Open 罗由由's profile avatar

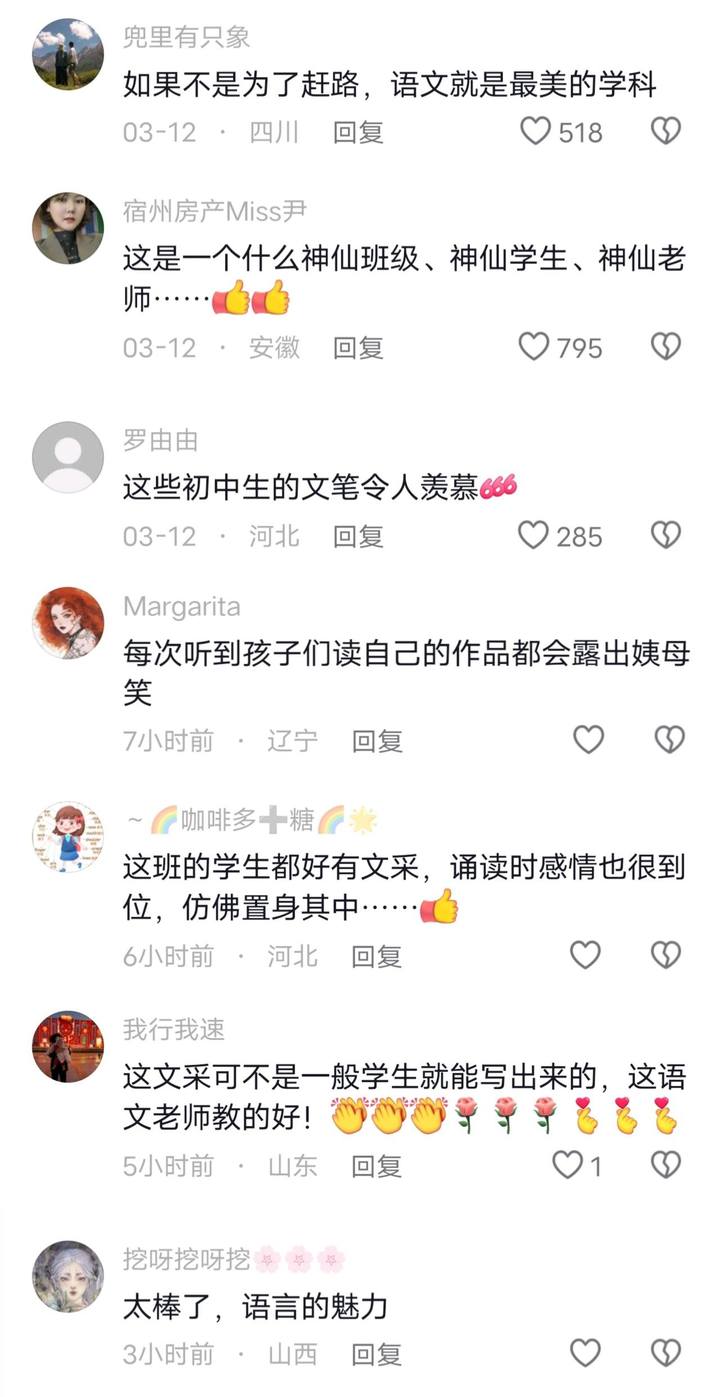[x=68, y=457]
